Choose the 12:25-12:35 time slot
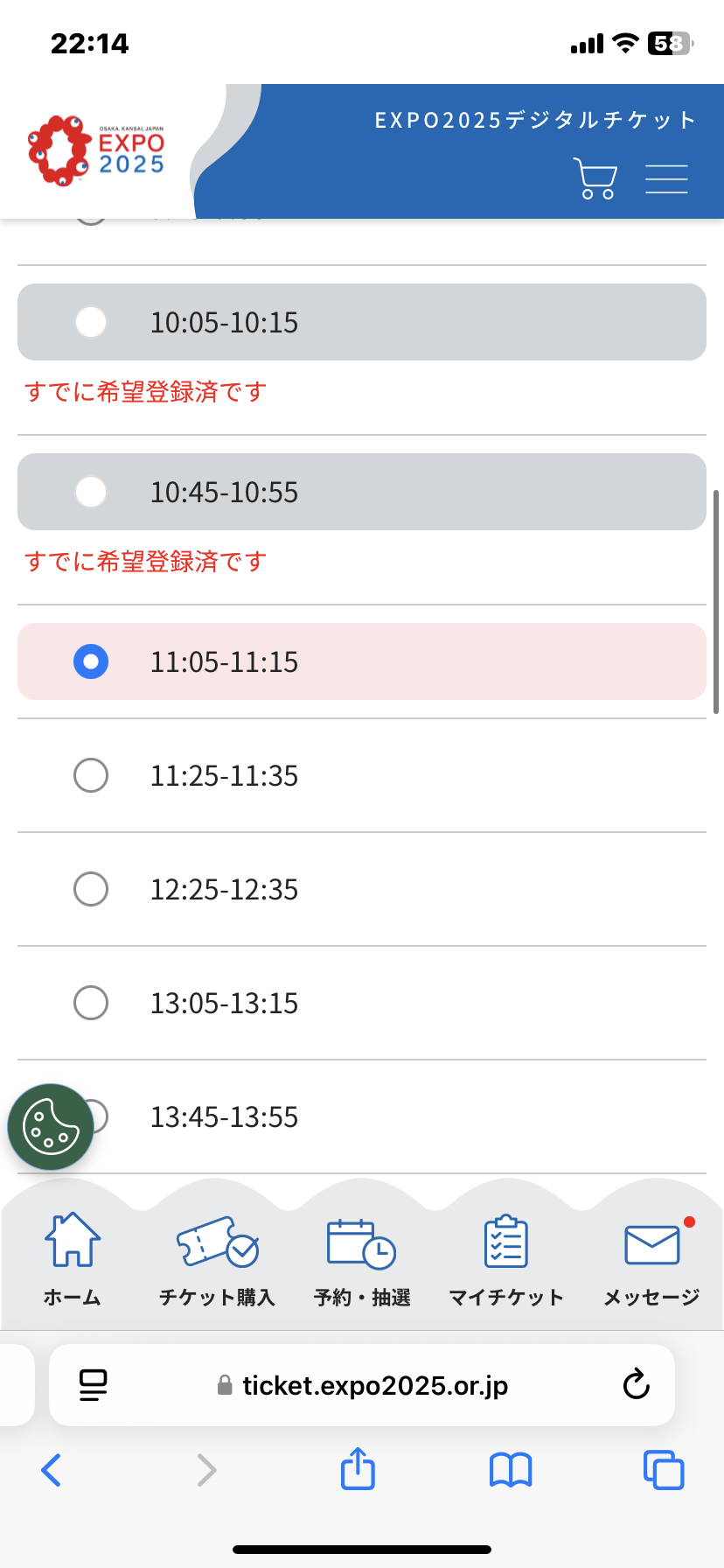724x1568 pixels. pyautogui.click(x=362, y=889)
